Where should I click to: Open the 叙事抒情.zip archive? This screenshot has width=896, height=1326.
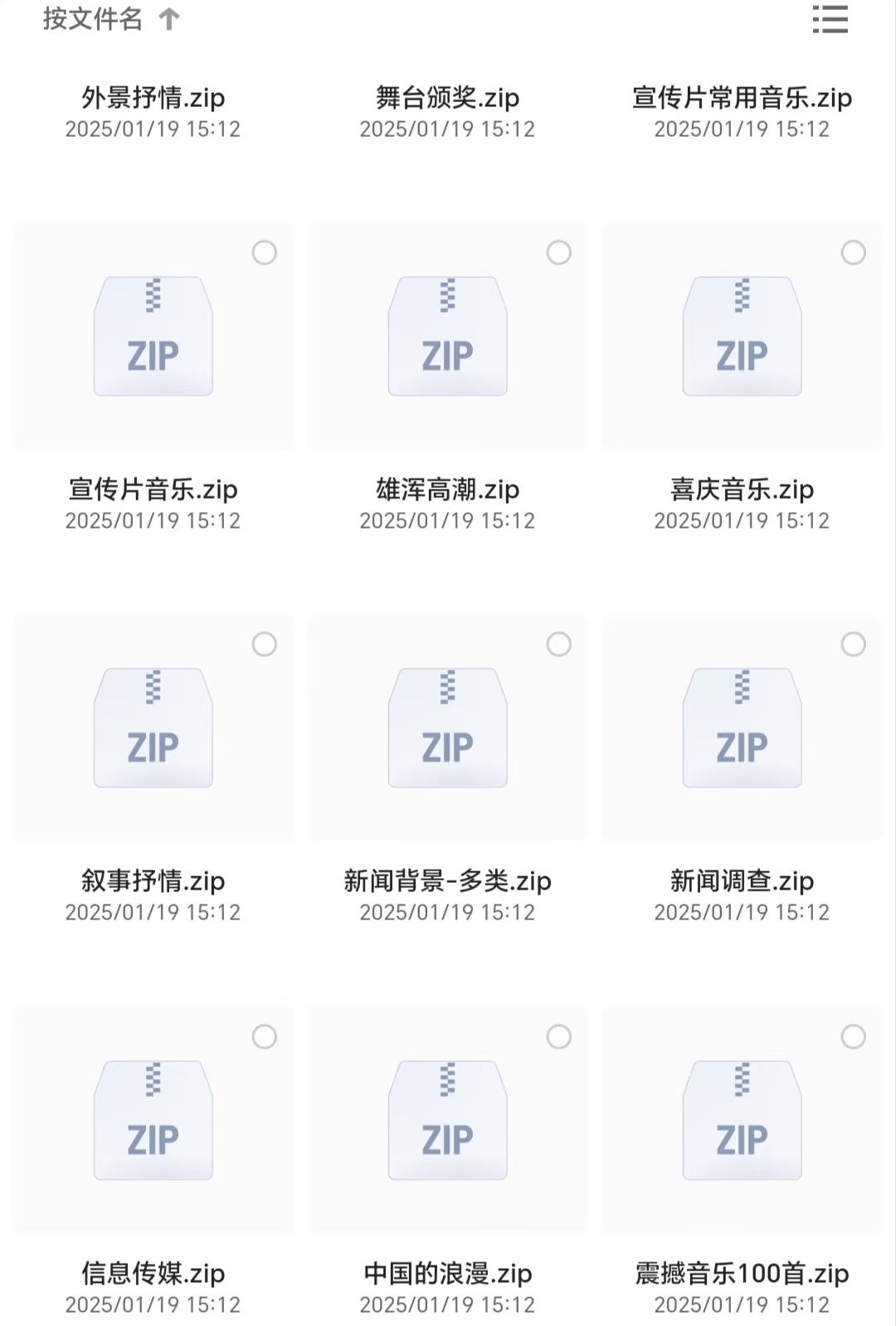click(153, 729)
